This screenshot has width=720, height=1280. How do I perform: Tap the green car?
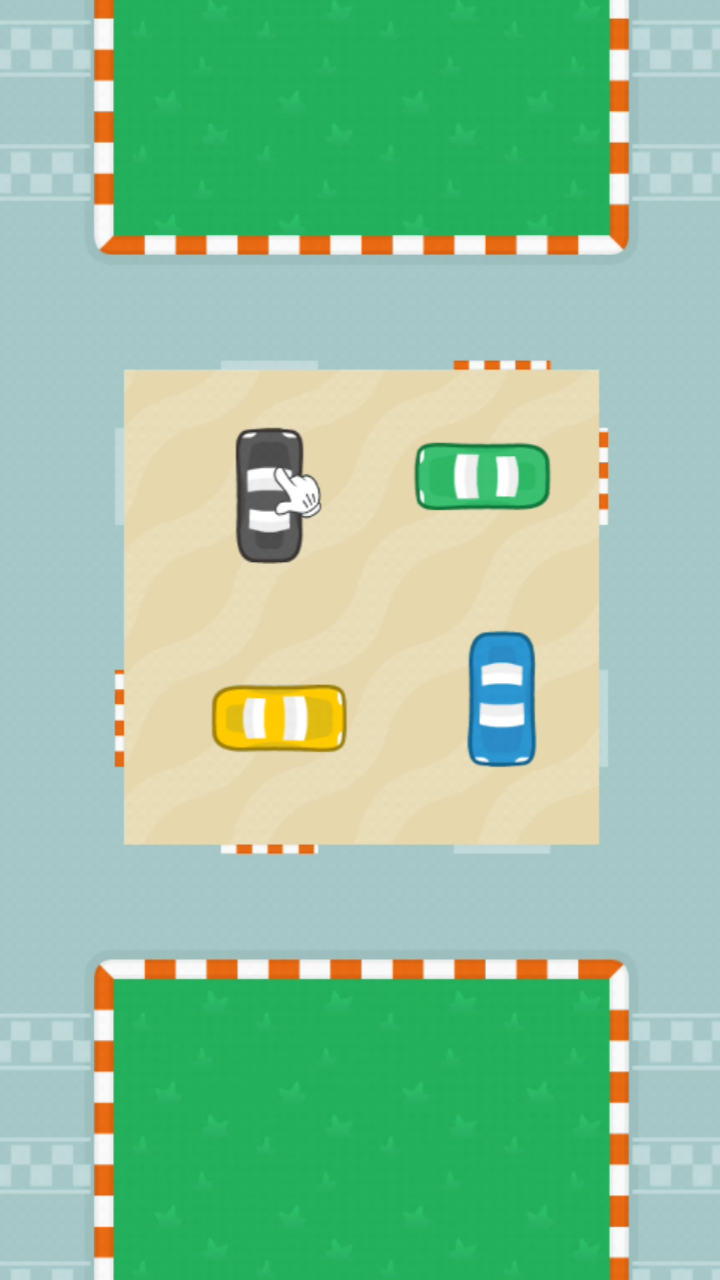click(x=482, y=477)
